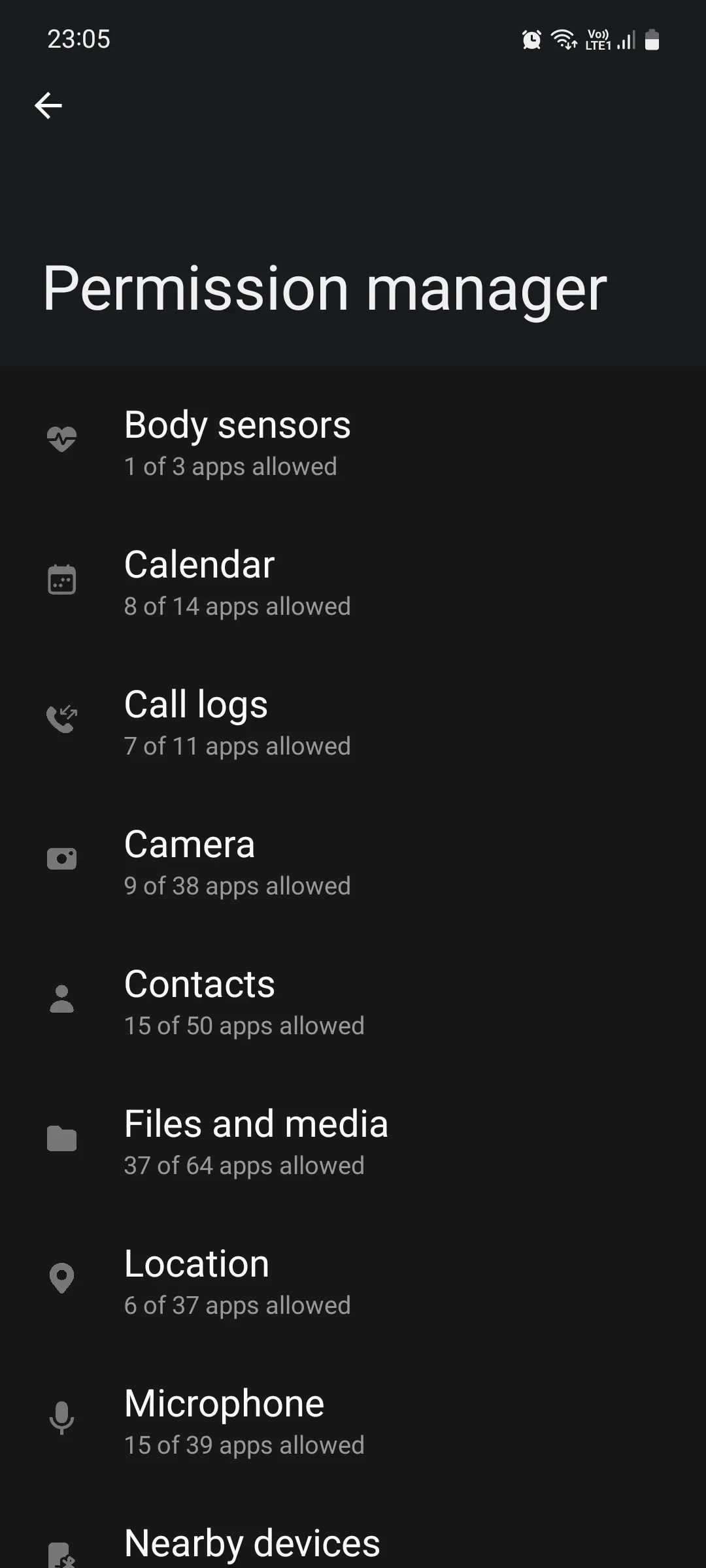This screenshot has width=706, height=1568.
Task: Click the Camera permission icon
Action: coord(62,858)
